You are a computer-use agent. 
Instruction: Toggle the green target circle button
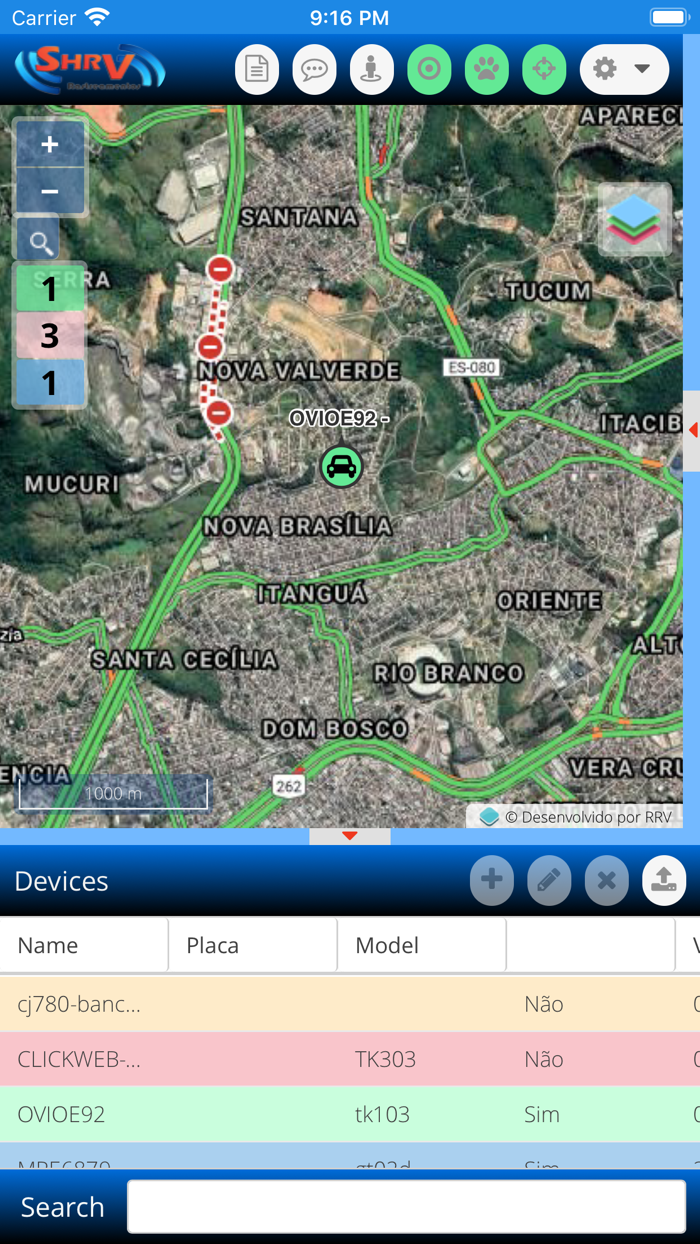pyautogui.click(x=429, y=70)
